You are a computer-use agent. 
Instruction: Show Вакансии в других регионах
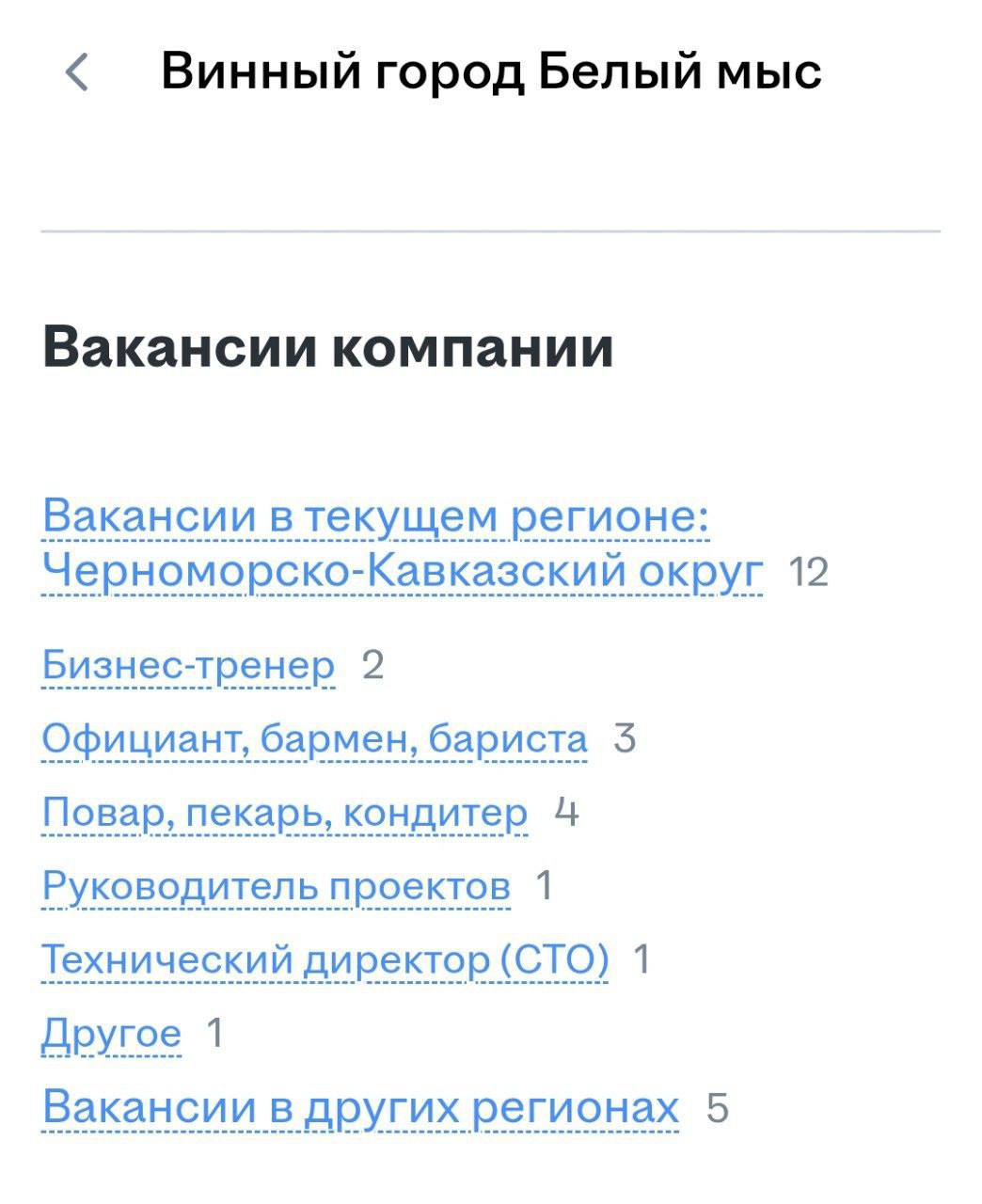(360, 1107)
